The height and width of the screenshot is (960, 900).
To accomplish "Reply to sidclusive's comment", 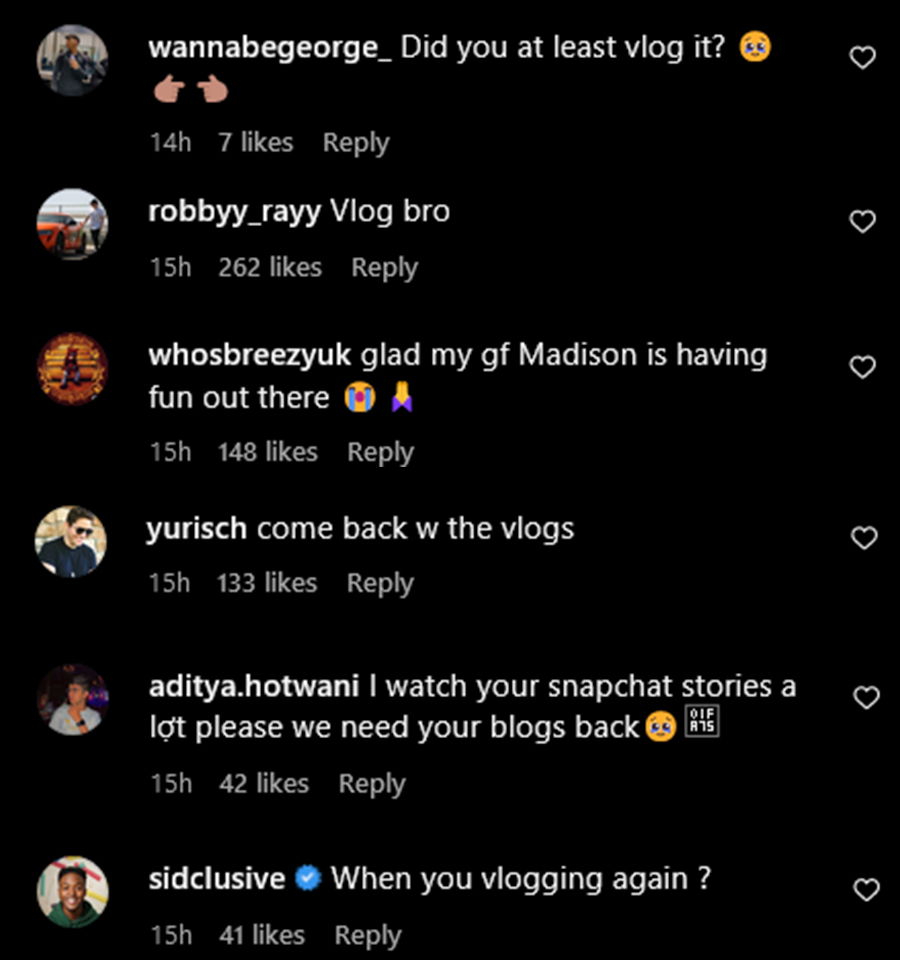I will click(367, 935).
